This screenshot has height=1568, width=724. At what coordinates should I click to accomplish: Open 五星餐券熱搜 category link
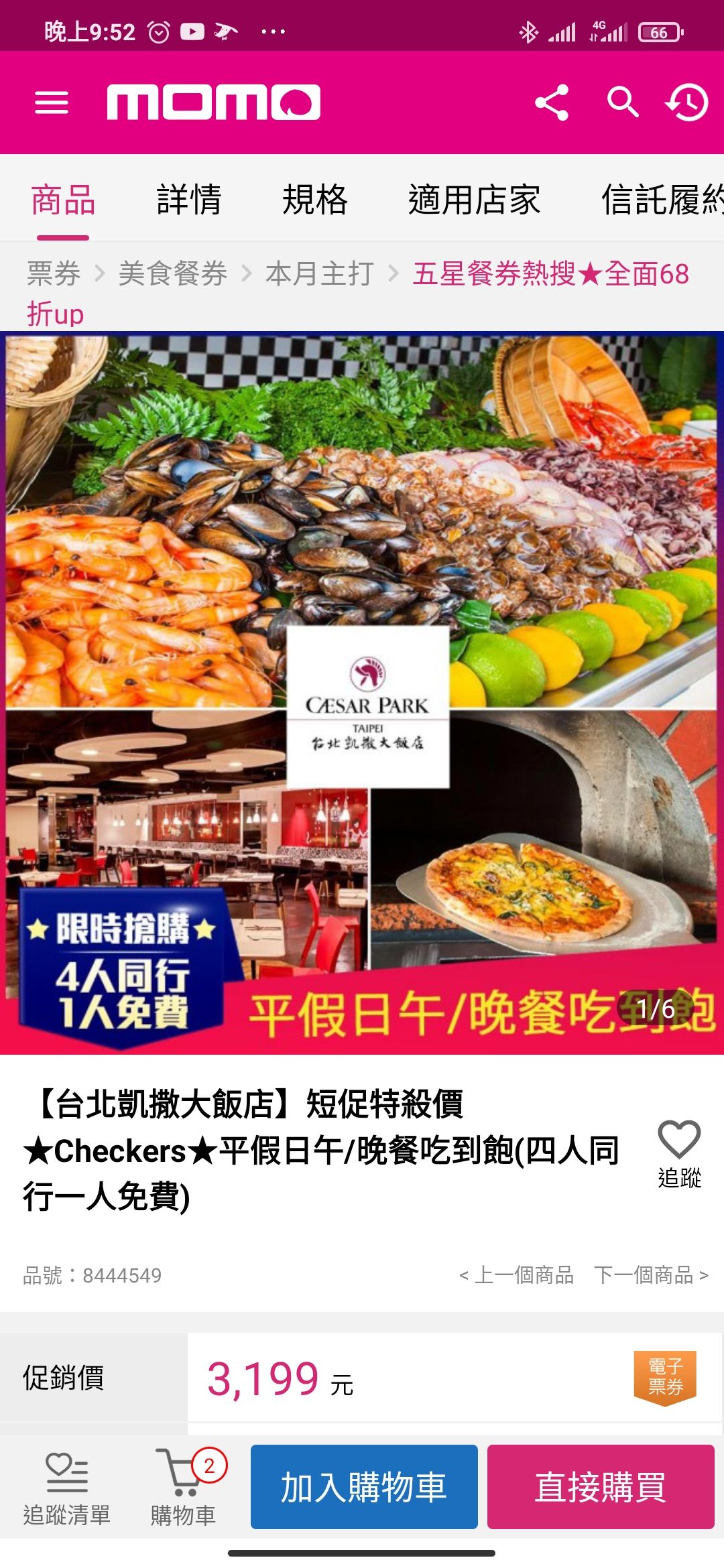pos(550,273)
